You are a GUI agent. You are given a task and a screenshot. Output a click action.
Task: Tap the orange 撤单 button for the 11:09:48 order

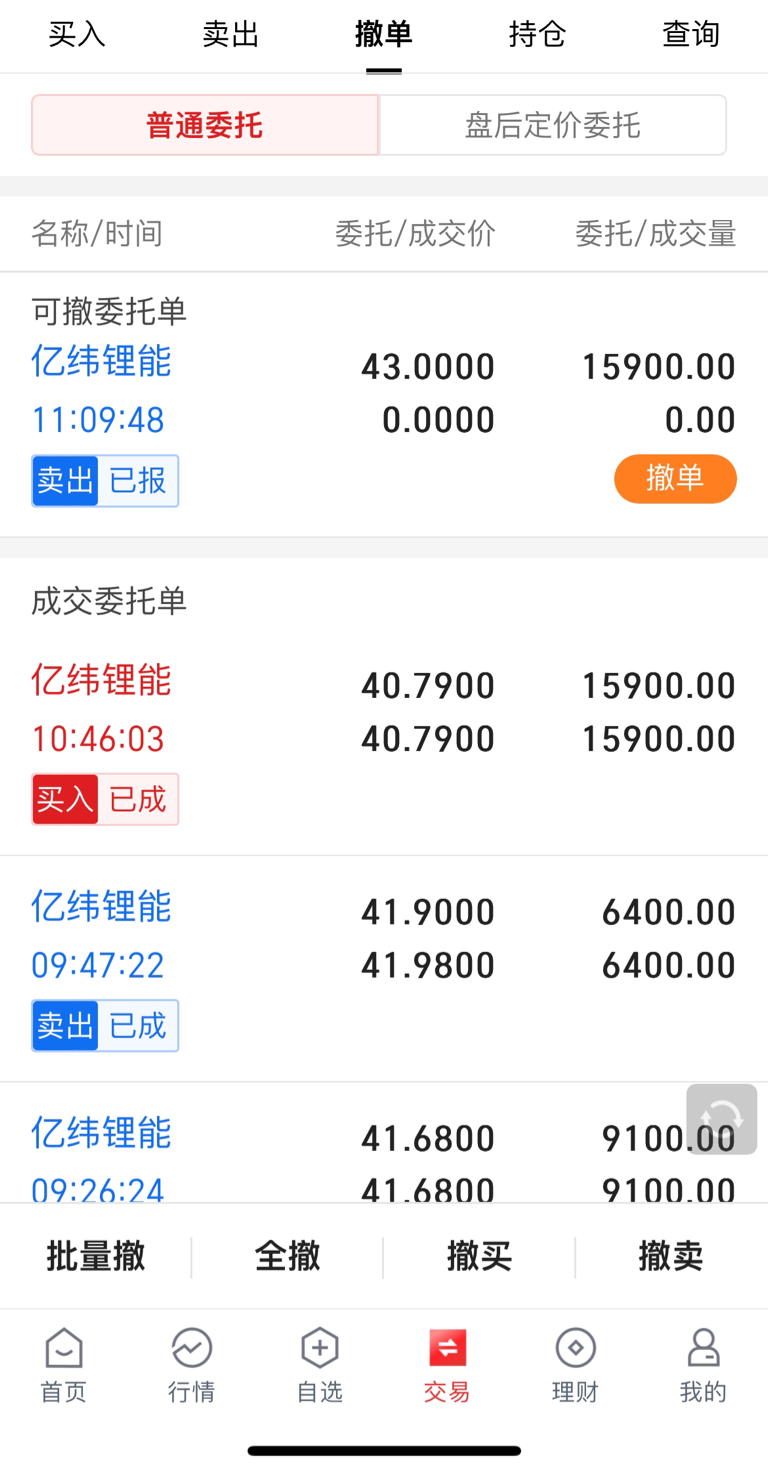(x=675, y=479)
